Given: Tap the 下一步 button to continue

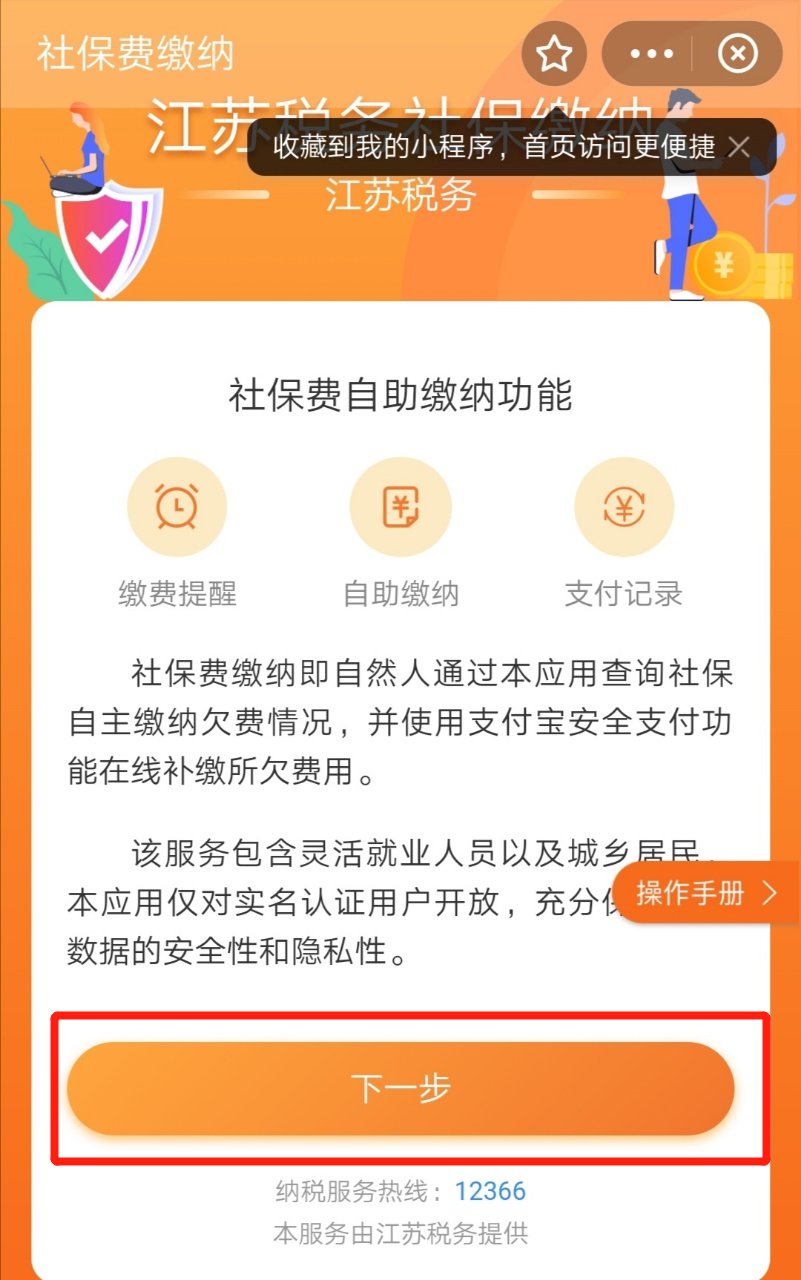Looking at the screenshot, I should [x=401, y=1088].
